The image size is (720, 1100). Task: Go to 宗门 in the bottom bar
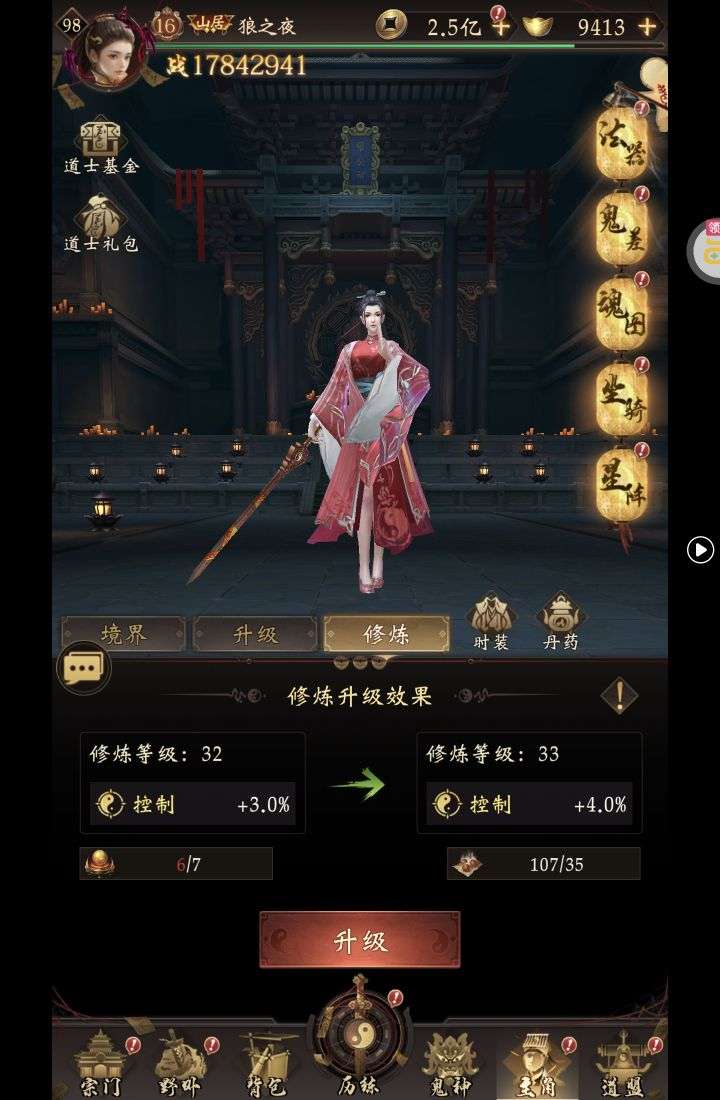(101, 1064)
